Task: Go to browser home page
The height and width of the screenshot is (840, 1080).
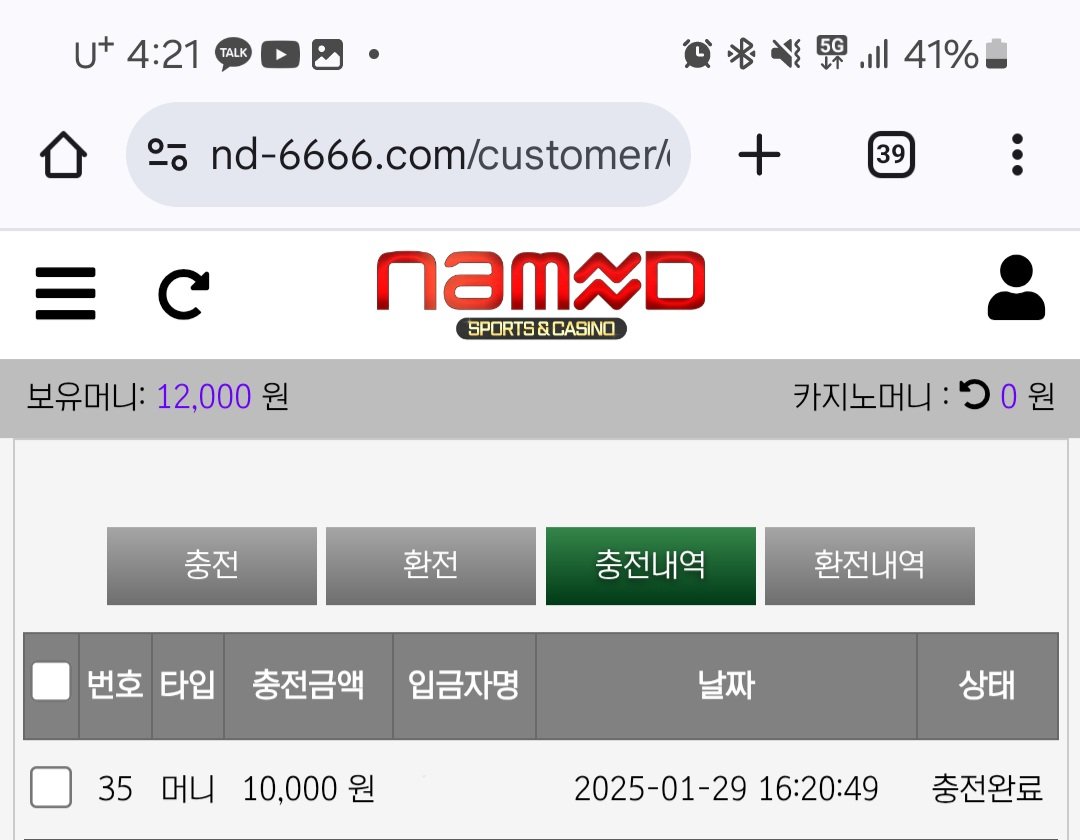Action: point(63,155)
